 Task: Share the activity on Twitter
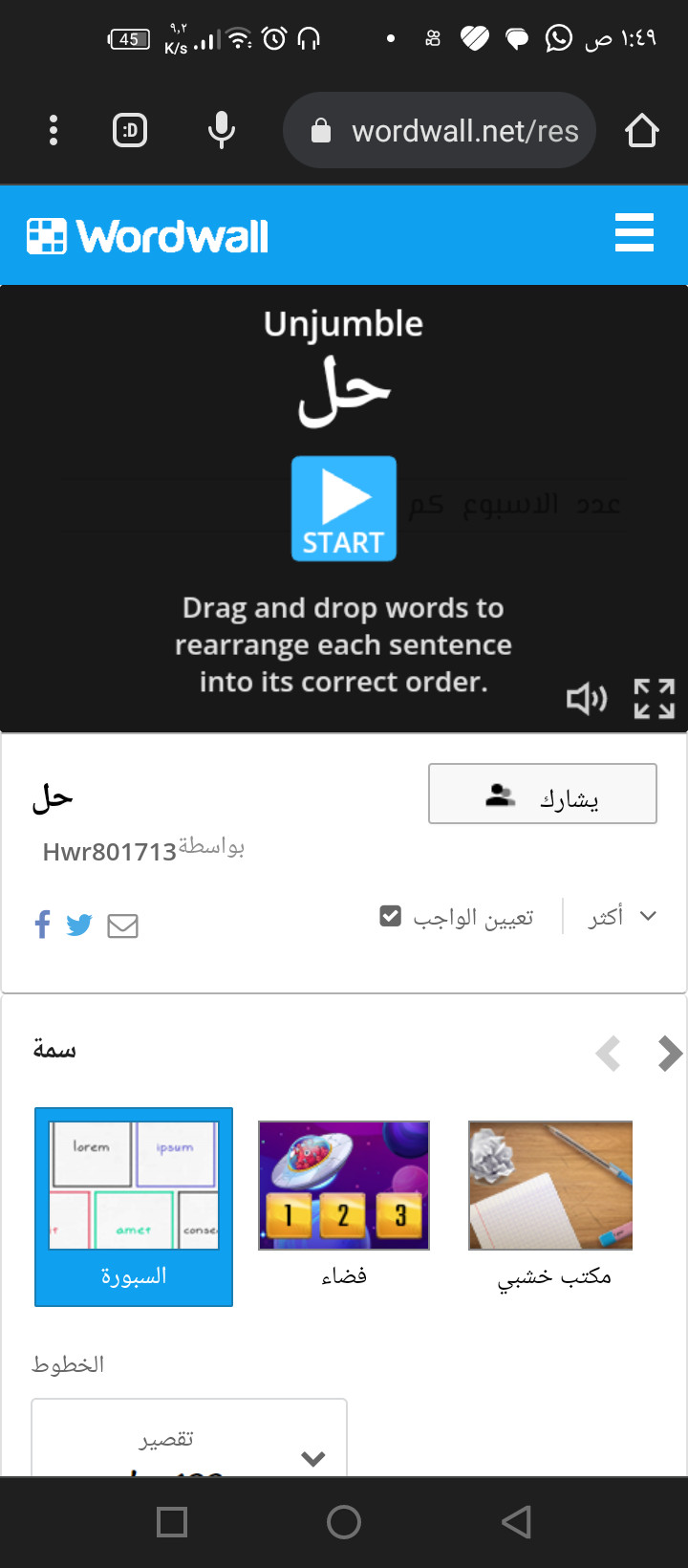coord(79,925)
